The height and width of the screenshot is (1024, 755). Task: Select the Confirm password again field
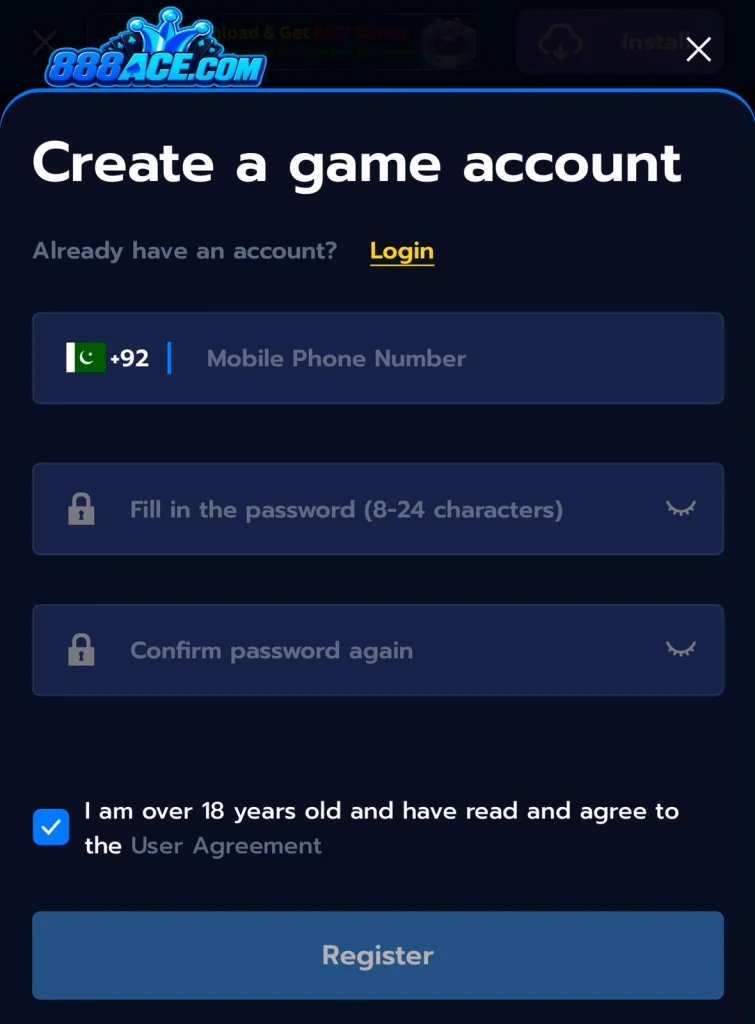(378, 650)
